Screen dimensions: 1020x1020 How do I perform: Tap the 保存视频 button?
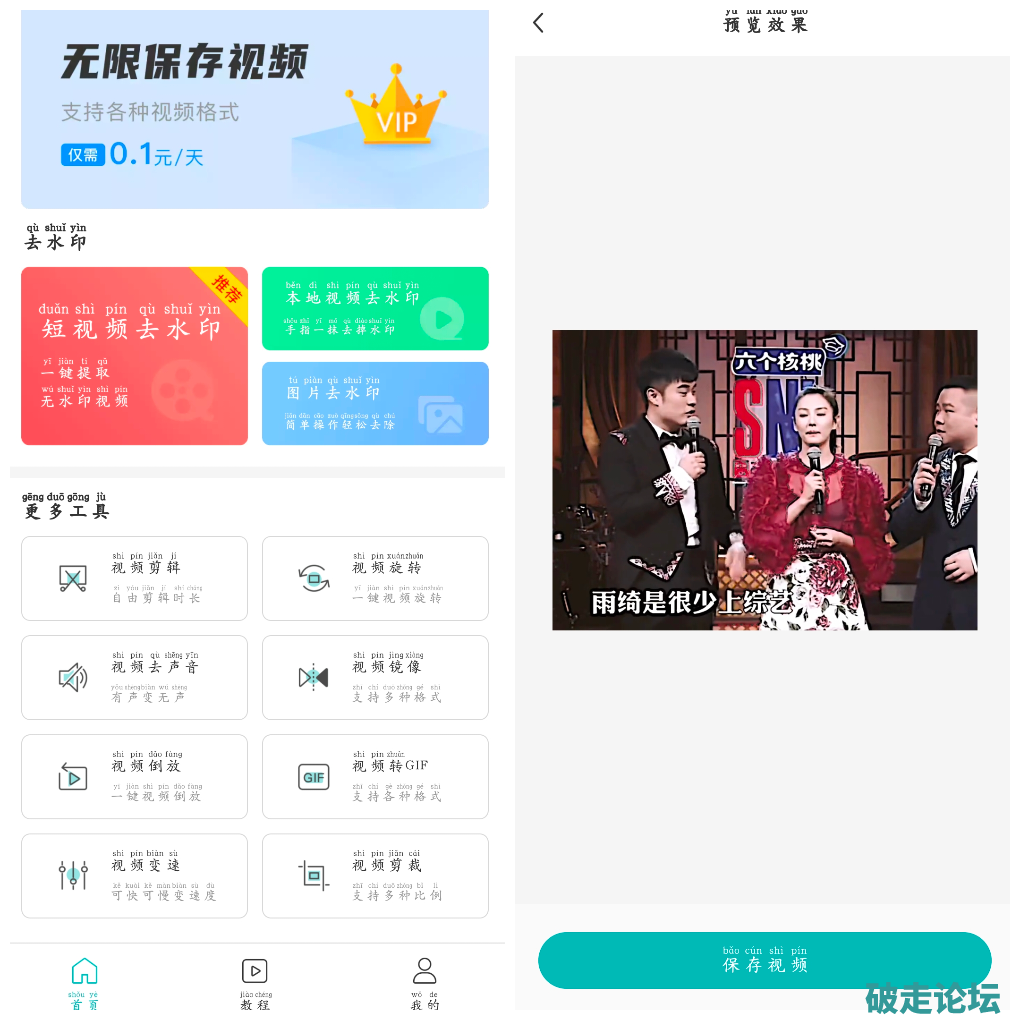pyautogui.click(x=764, y=960)
